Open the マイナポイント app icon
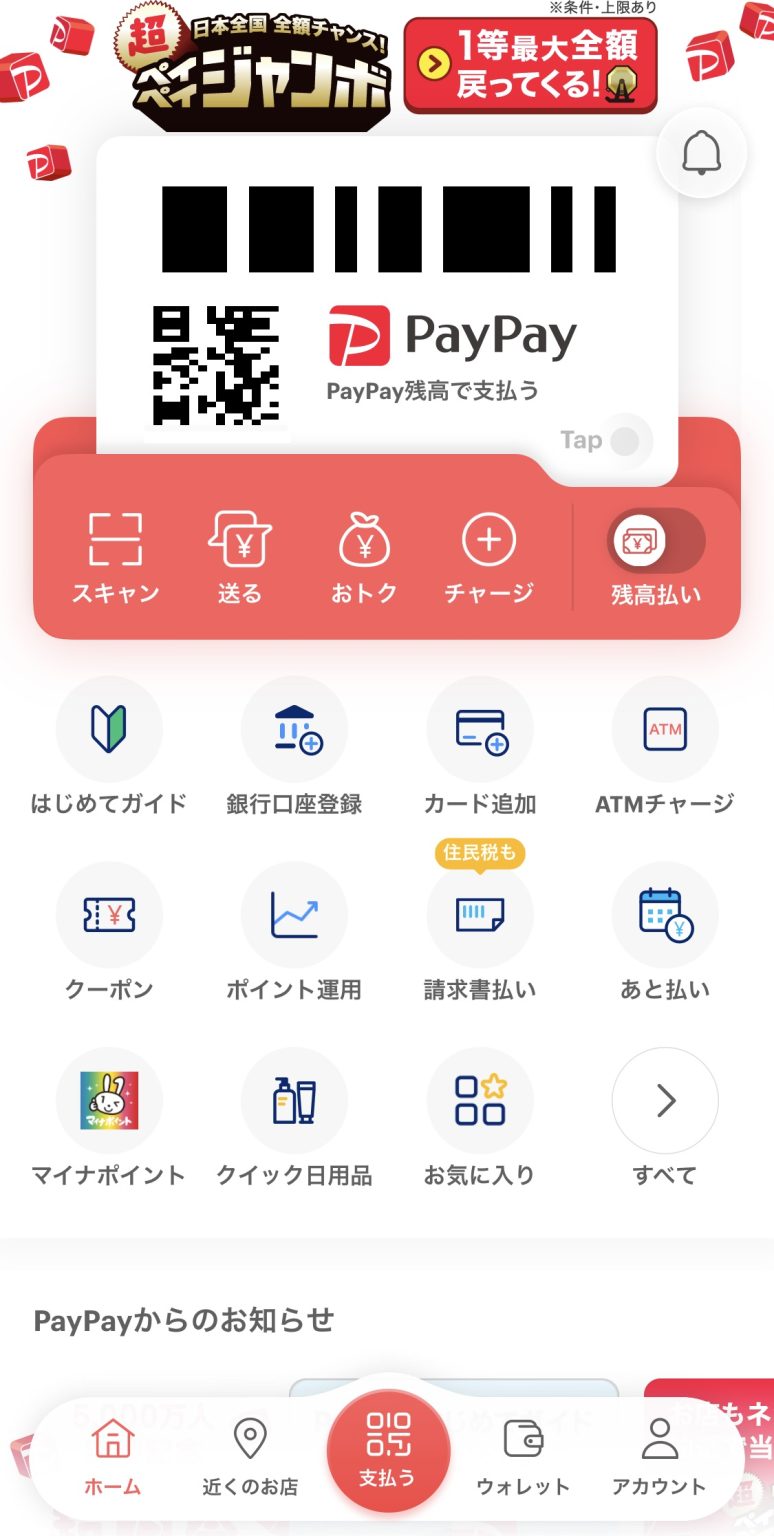The height and width of the screenshot is (1536, 774). 110,1100
